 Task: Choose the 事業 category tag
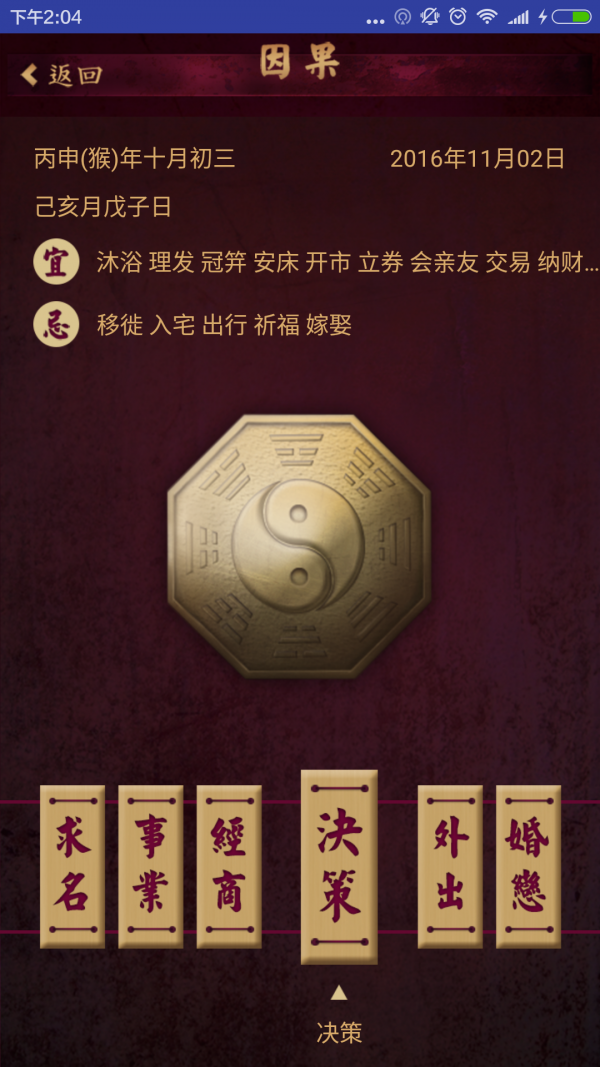pyautogui.click(x=150, y=866)
